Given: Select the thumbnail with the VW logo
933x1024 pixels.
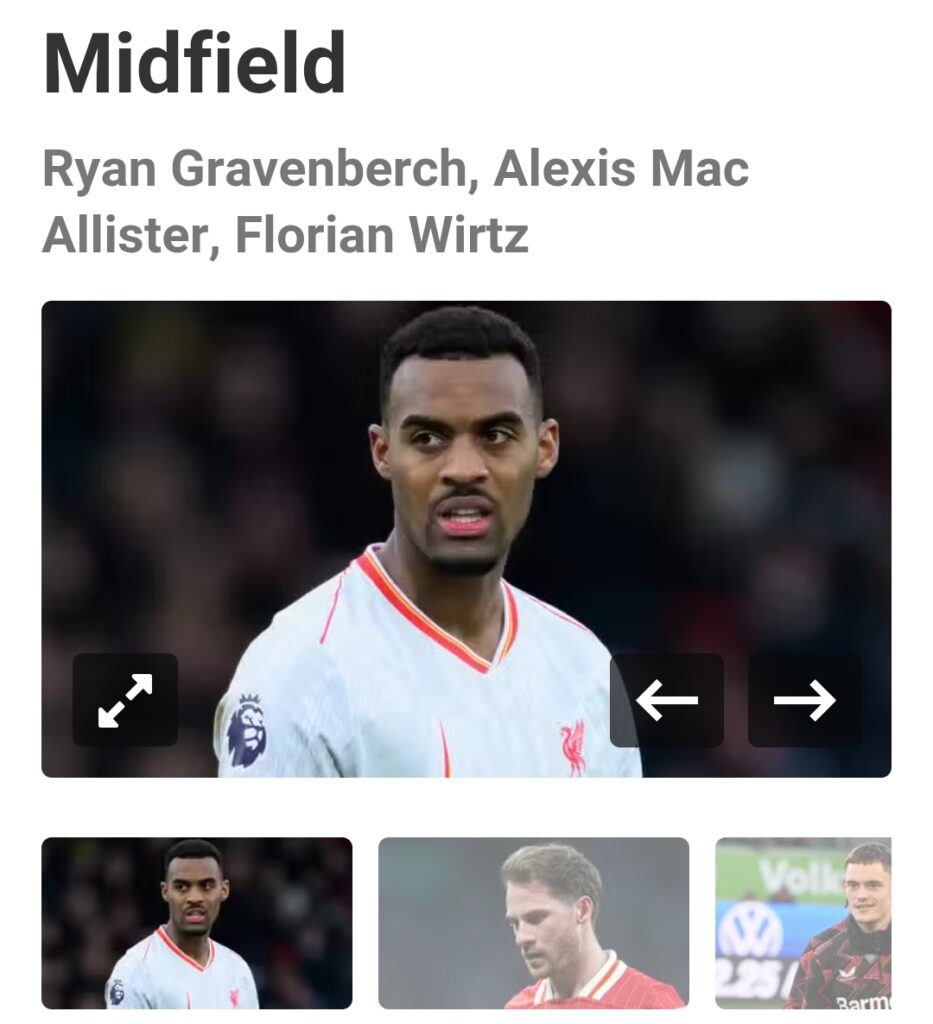Looking at the screenshot, I should coord(803,922).
